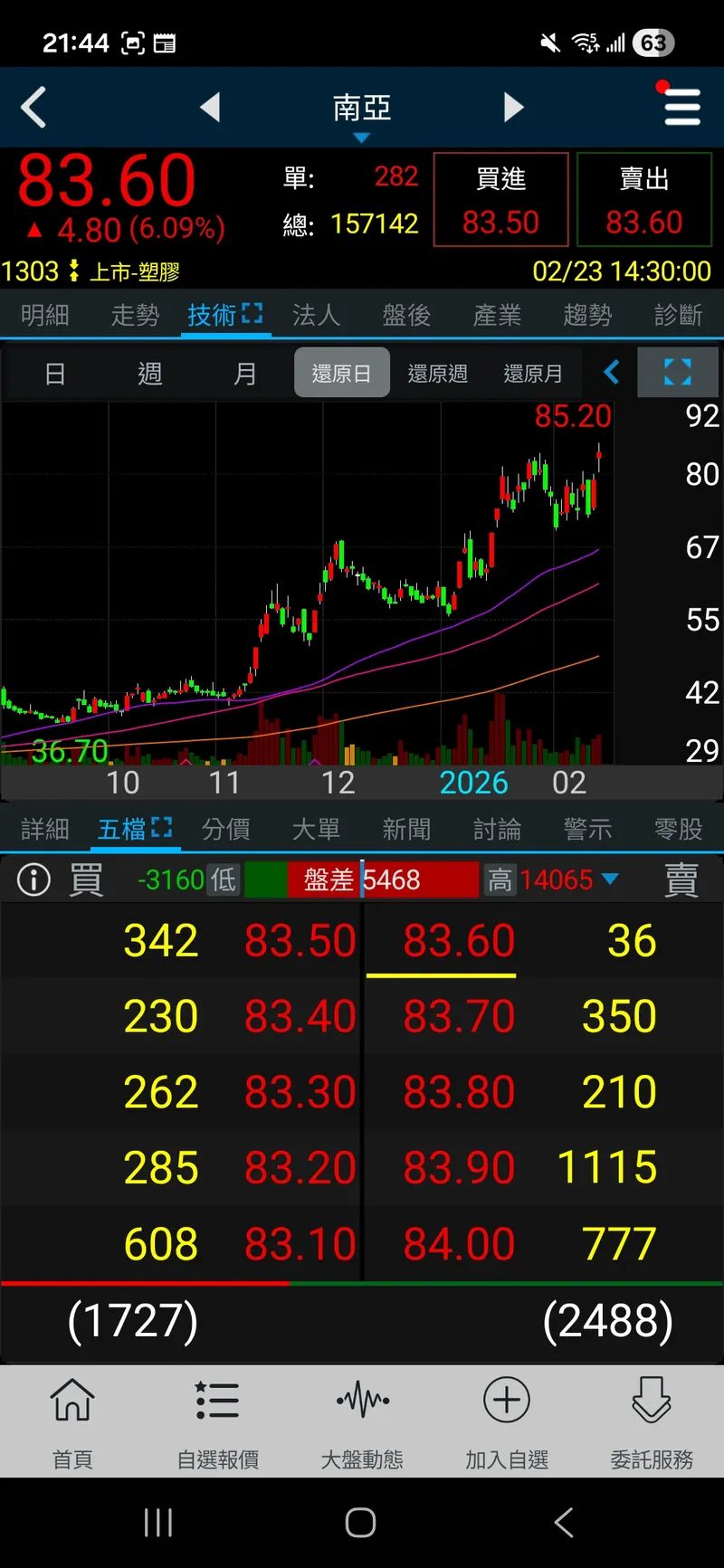This screenshot has width=724, height=1568.
Task: Open the hamburger menu
Action: (x=681, y=107)
